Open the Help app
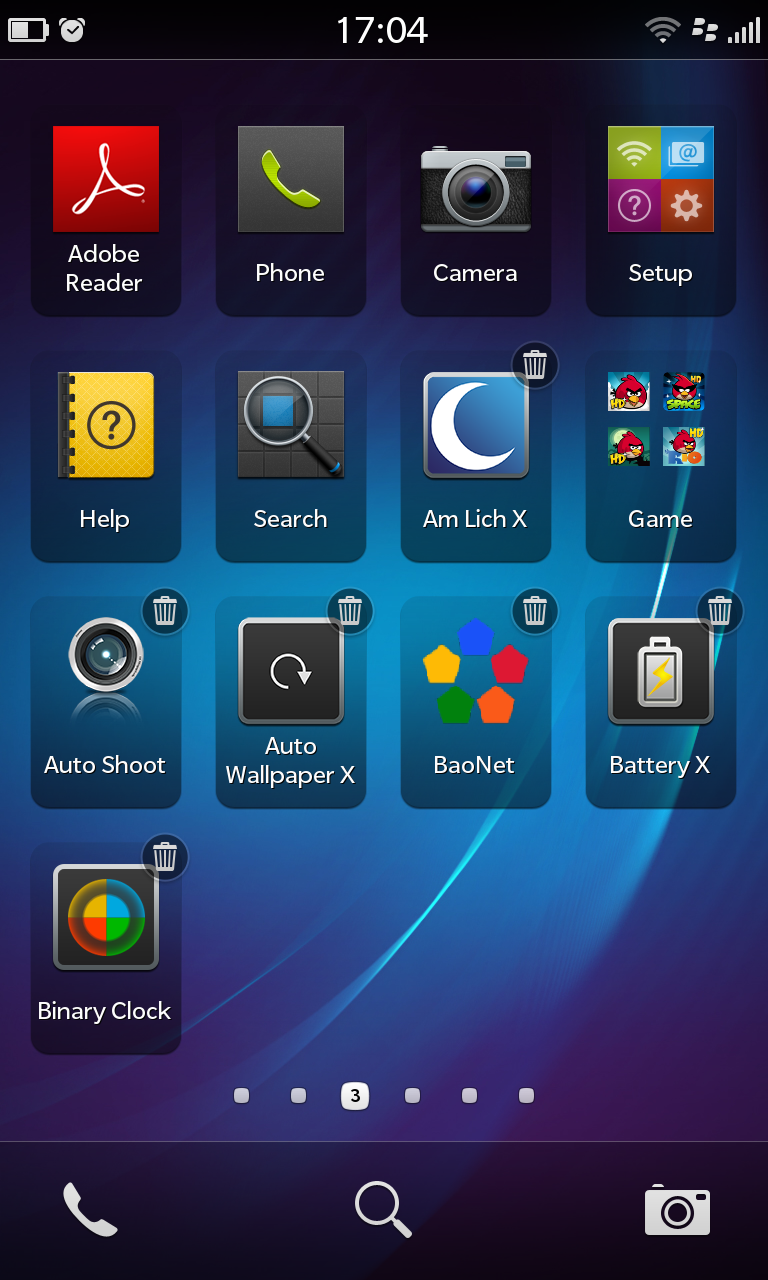768x1280 pixels. [x=106, y=455]
